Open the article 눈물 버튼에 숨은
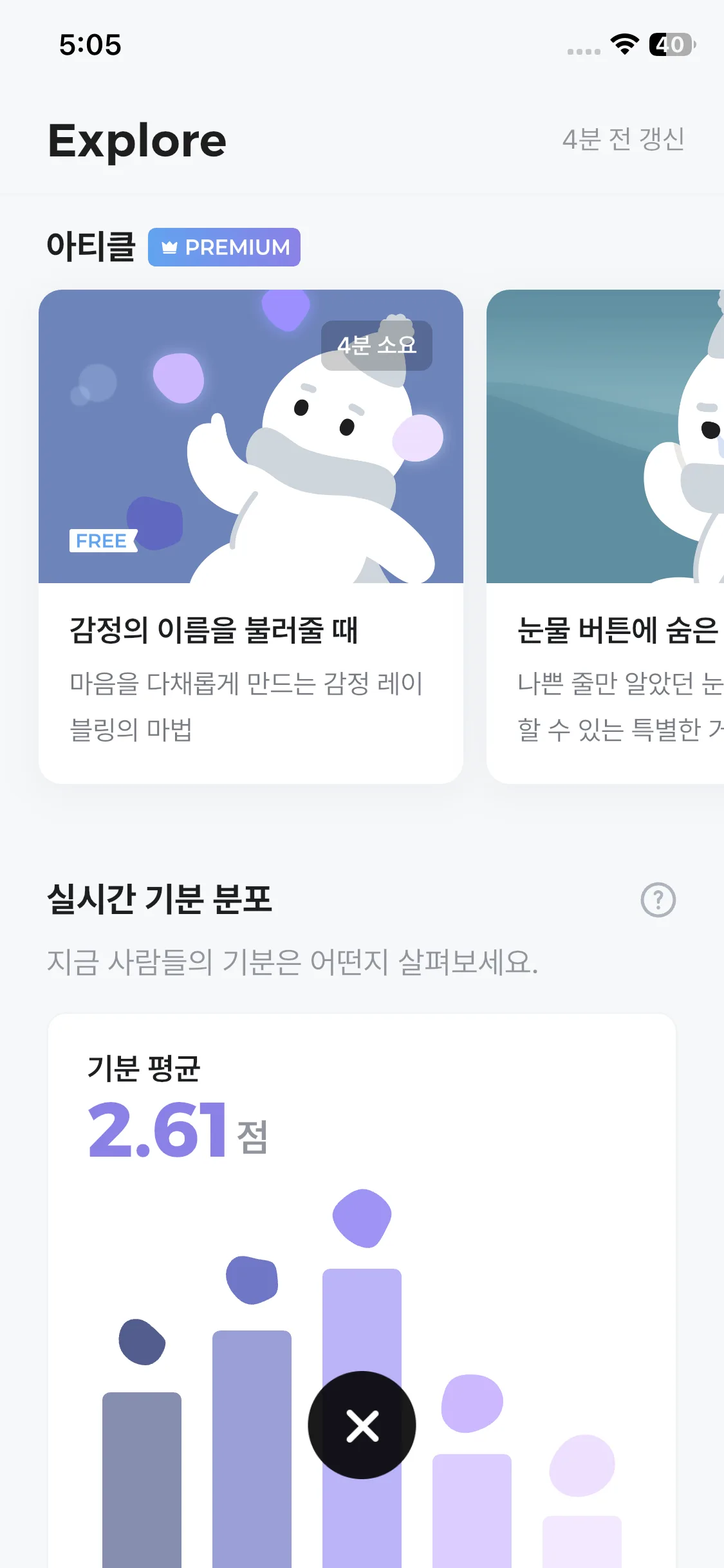The width and height of the screenshot is (724, 1568). coord(605,536)
